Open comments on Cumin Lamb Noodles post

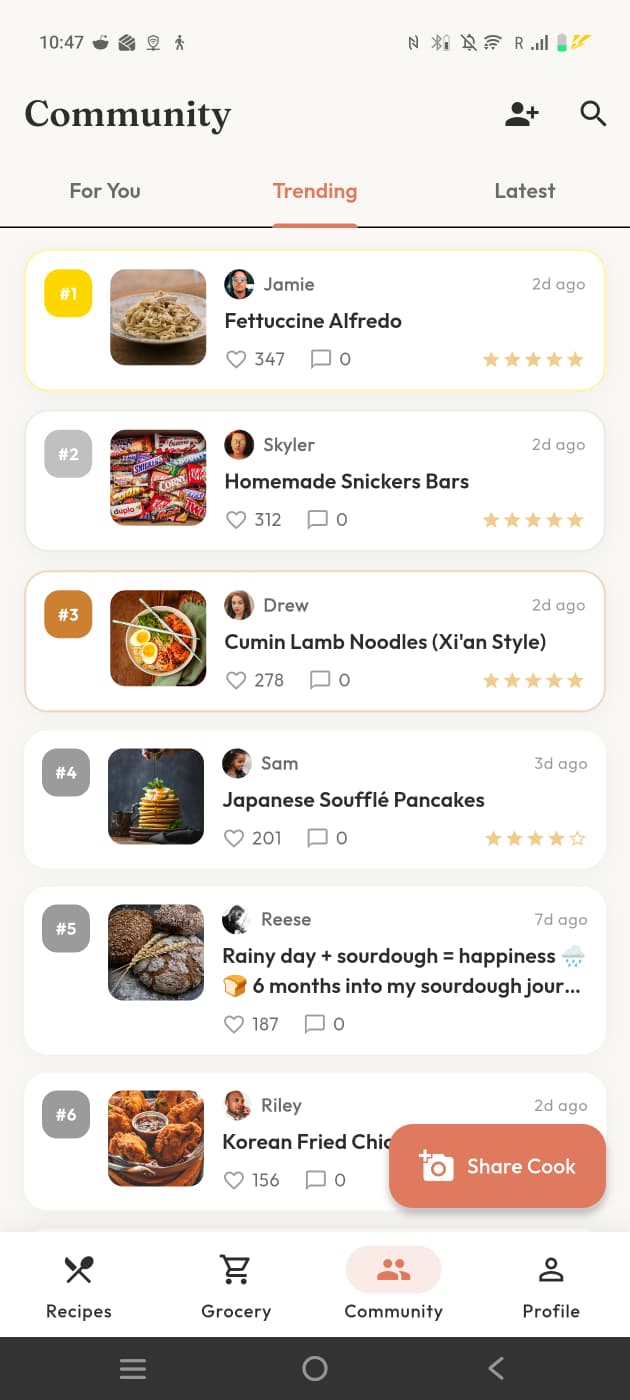coord(330,680)
